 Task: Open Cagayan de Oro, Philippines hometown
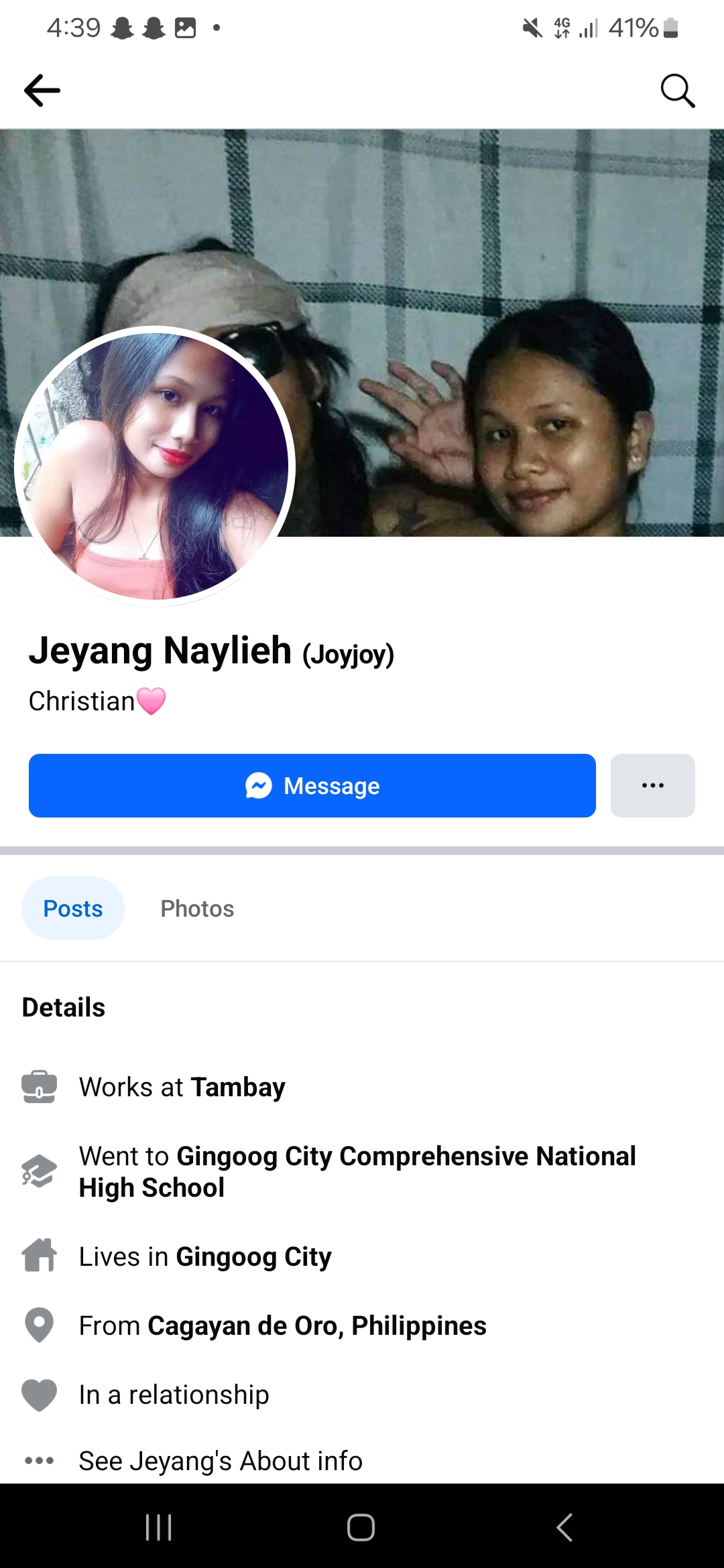[317, 1325]
